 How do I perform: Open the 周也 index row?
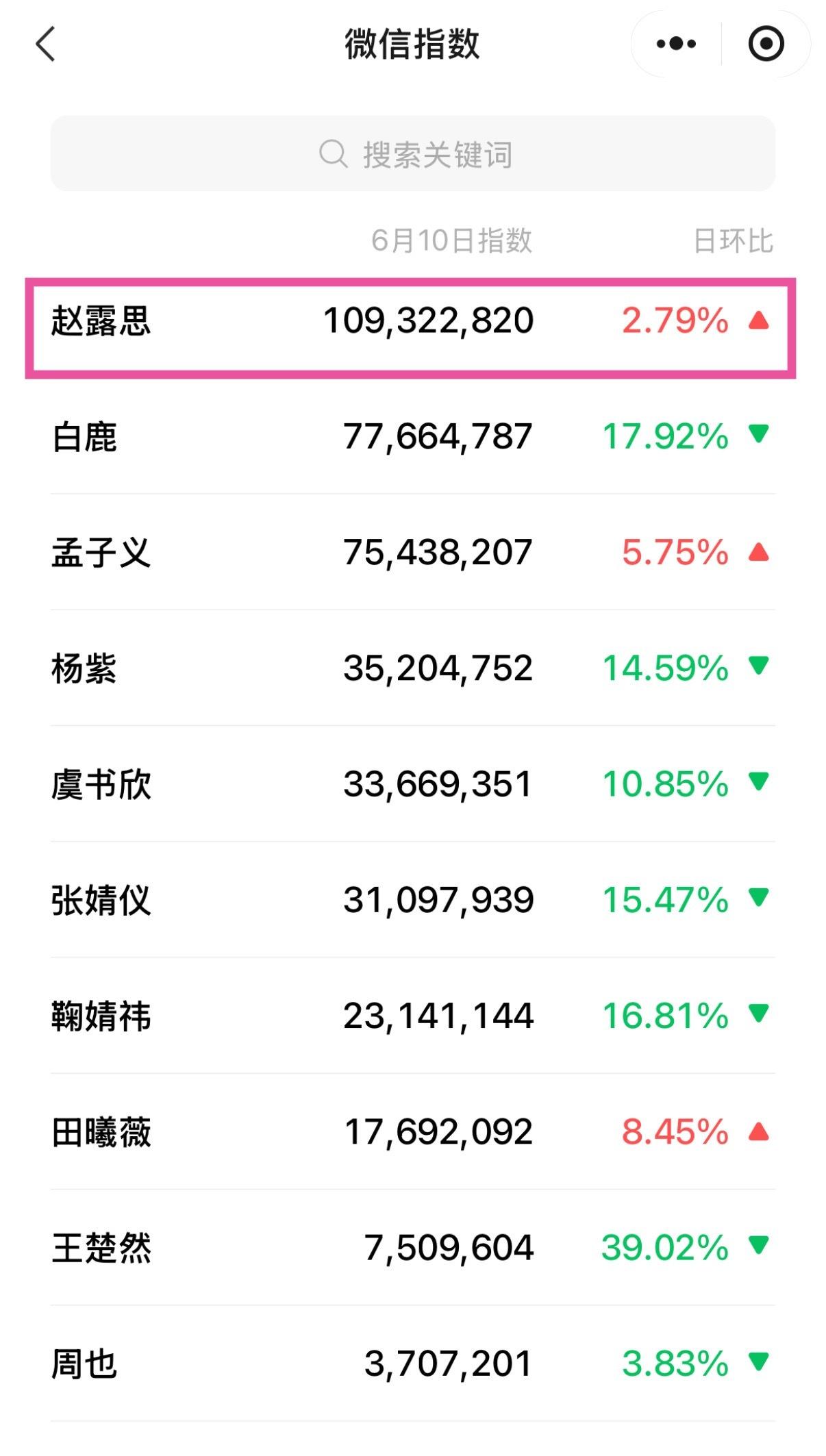click(413, 1363)
